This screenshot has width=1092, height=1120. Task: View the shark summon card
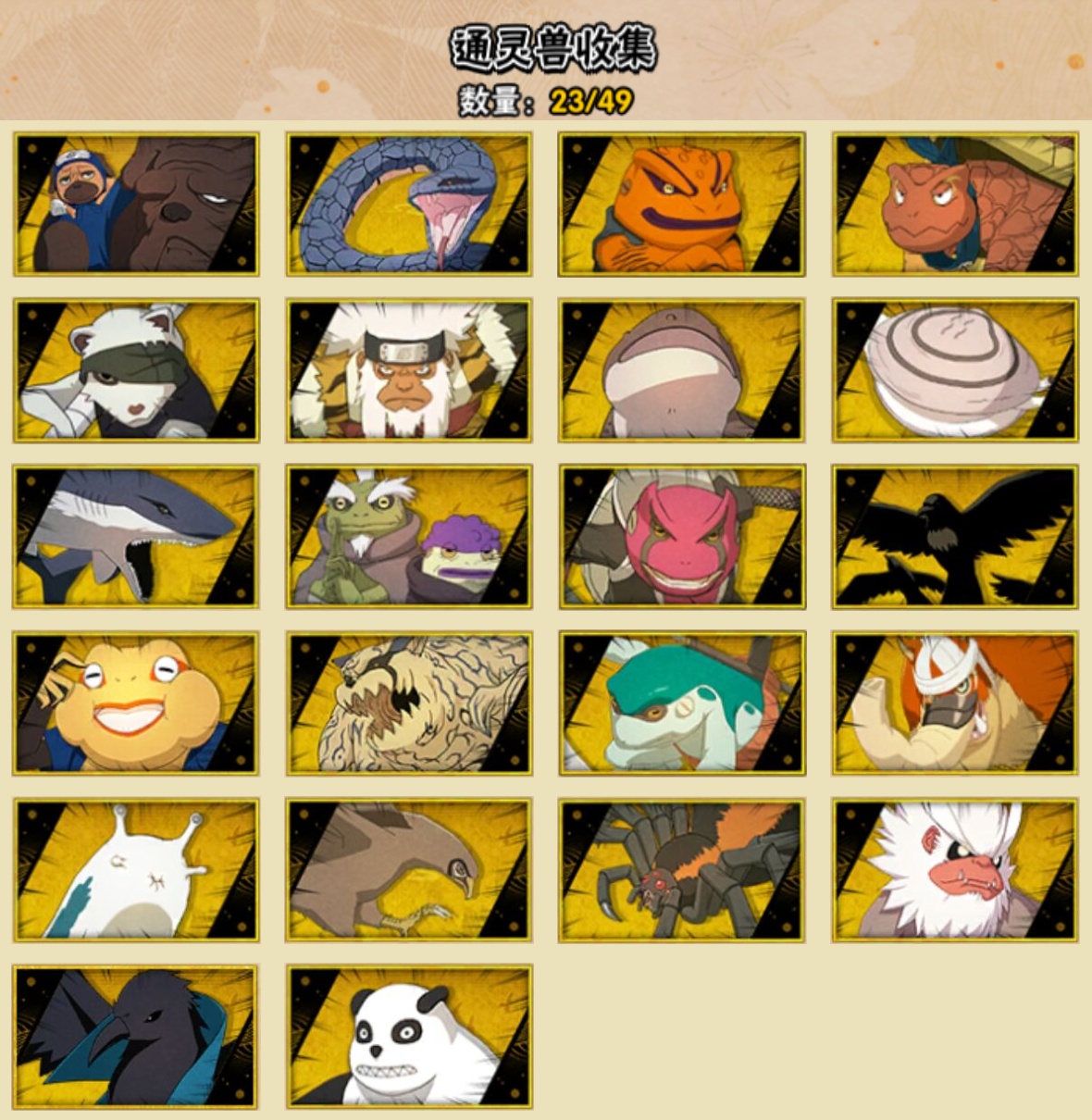(x=136, y=537)
